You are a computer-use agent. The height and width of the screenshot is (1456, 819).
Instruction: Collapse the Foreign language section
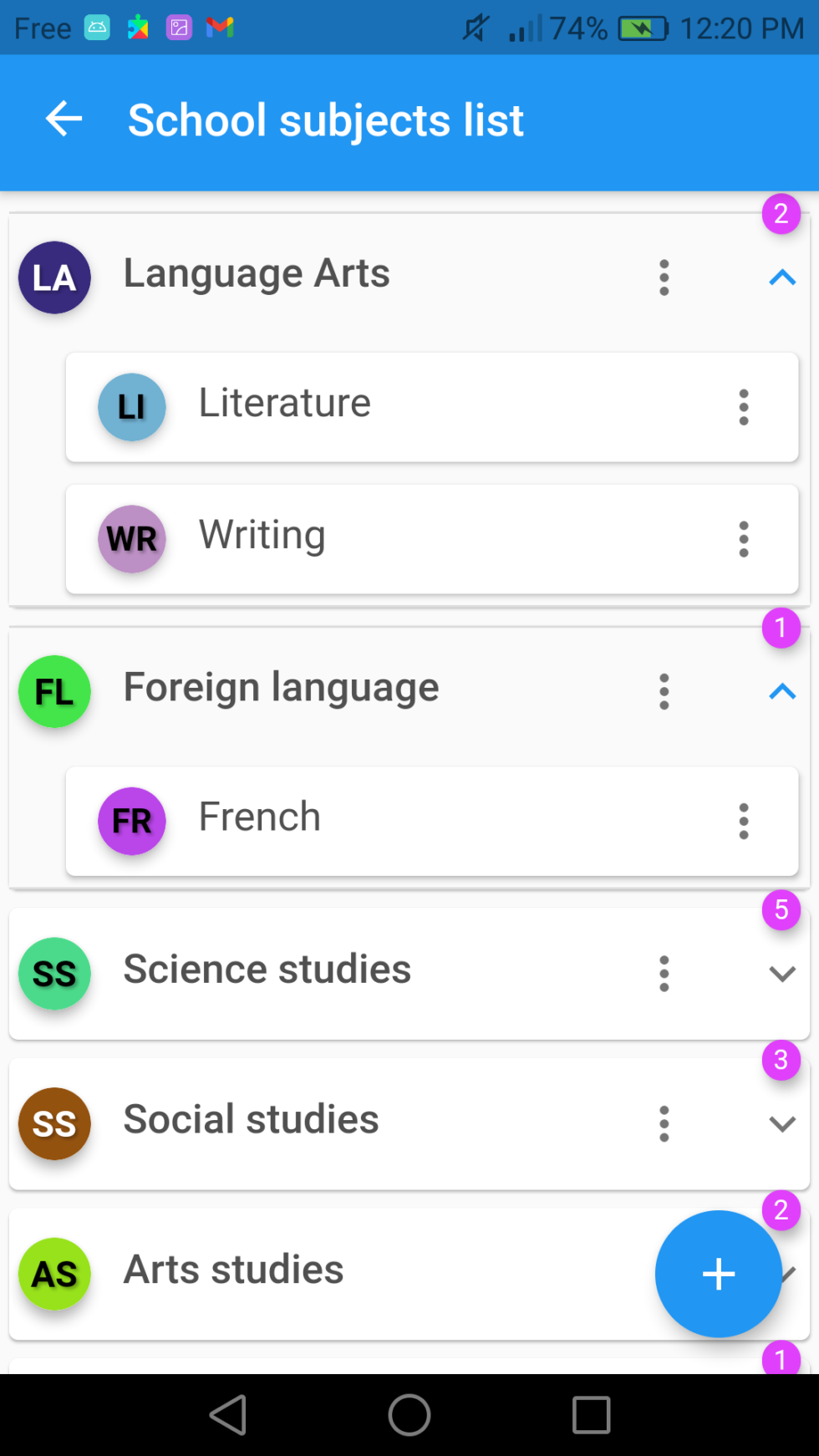781,691
